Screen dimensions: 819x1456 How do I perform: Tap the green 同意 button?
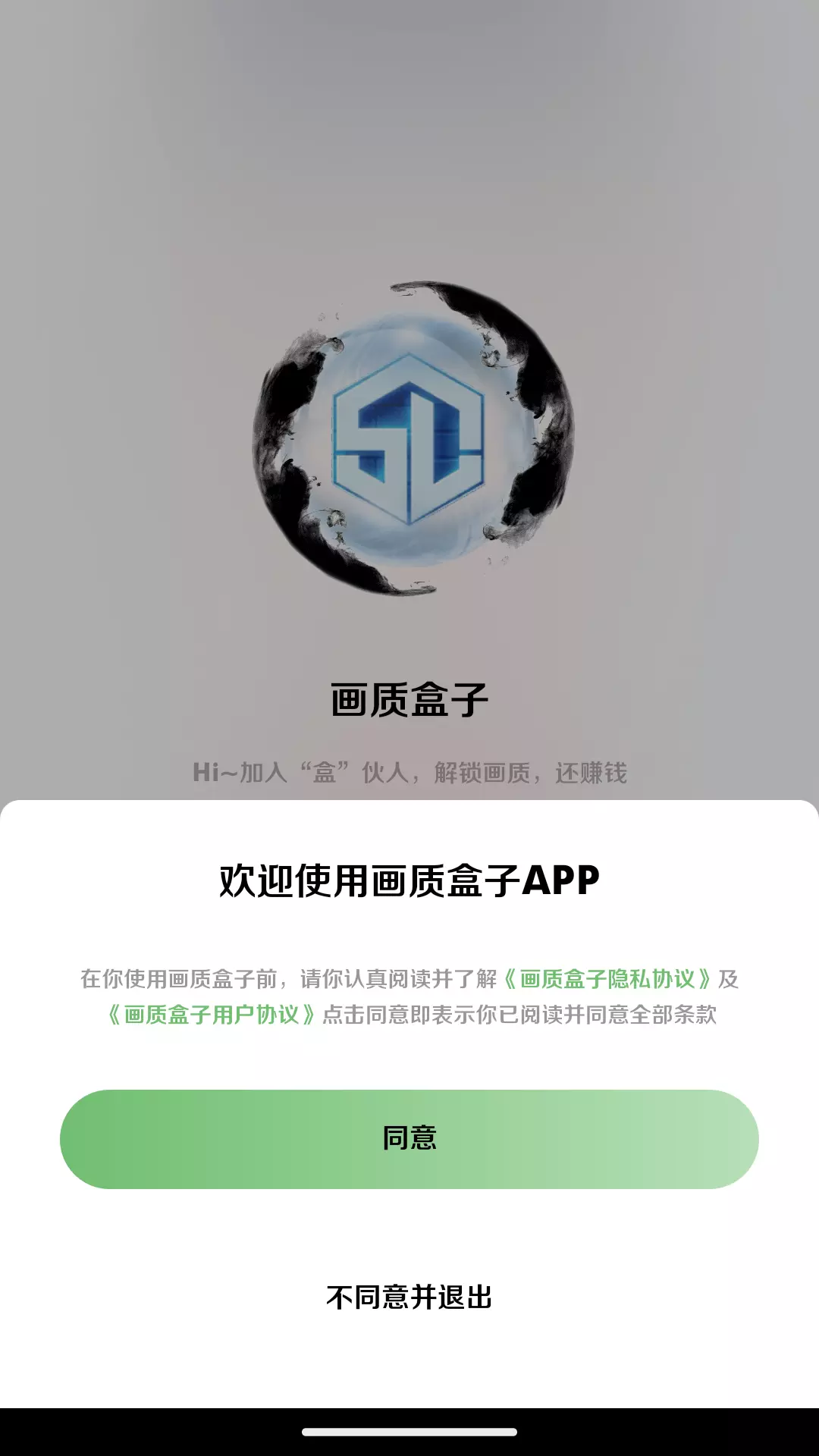tap(409, 1139)
